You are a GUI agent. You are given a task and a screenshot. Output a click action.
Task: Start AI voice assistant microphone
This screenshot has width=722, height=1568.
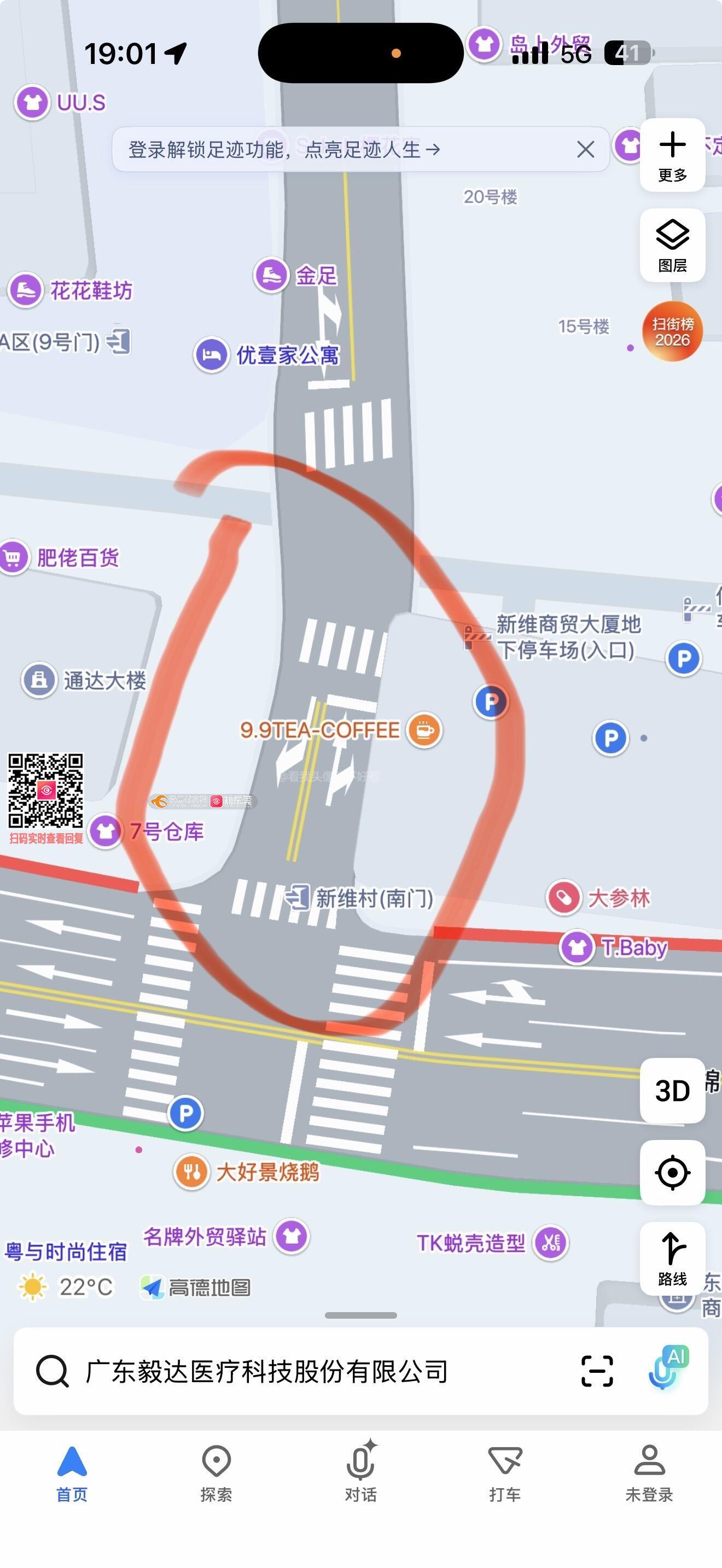pos(666,1368)
